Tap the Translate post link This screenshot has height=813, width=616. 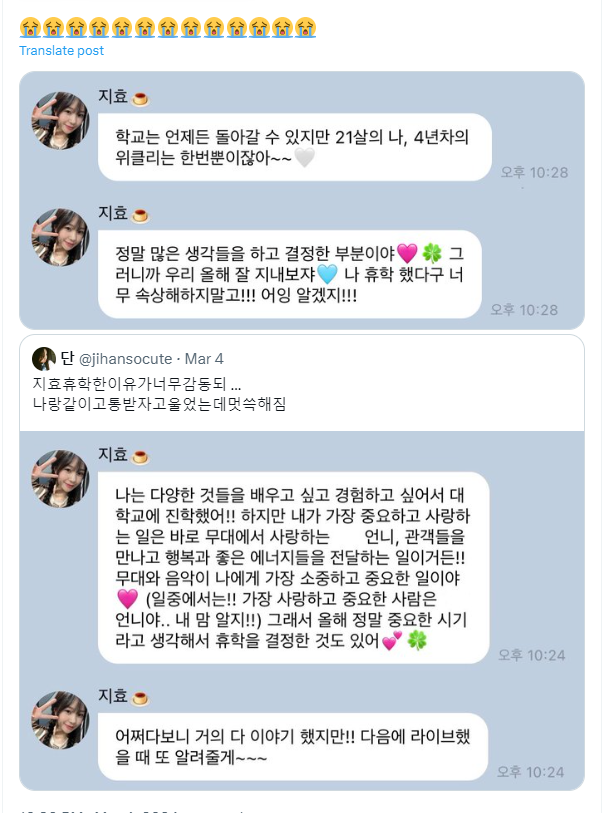(x=61, y=51)
